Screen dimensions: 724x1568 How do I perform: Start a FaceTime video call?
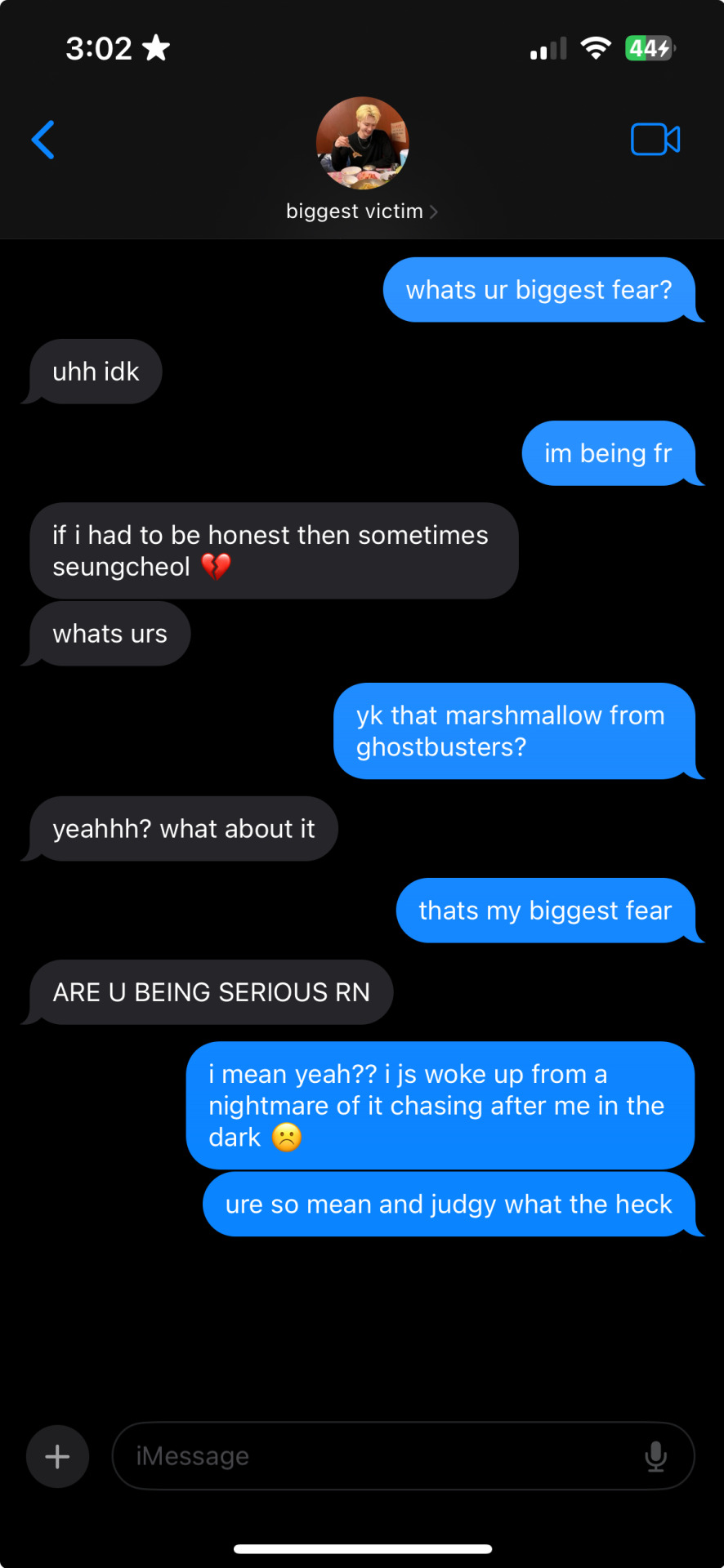(x=655, y=140)
